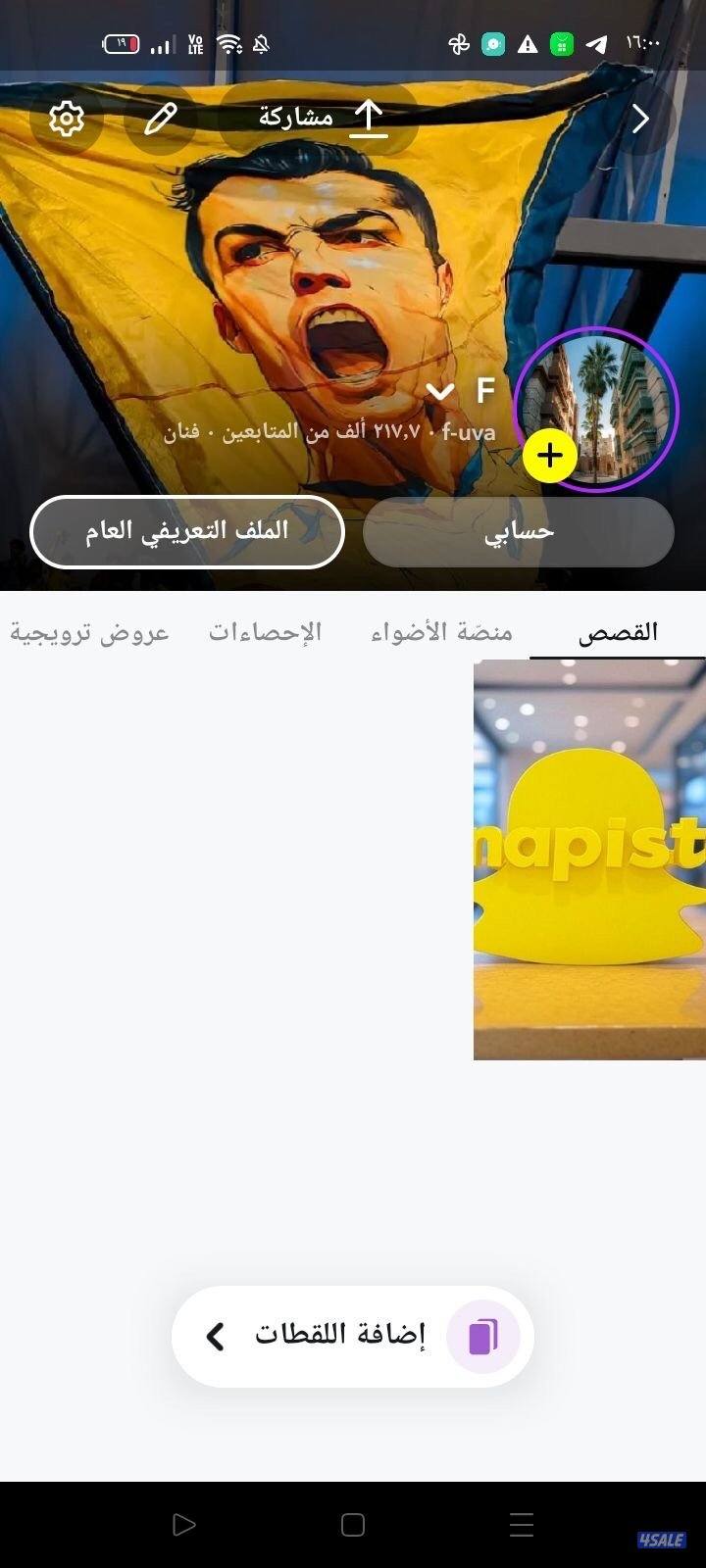This screenshot has width=706, height=1568.
Task: Share the profile using the upload arrow icon
Action: pyautogui.click(x=370, y=116)
